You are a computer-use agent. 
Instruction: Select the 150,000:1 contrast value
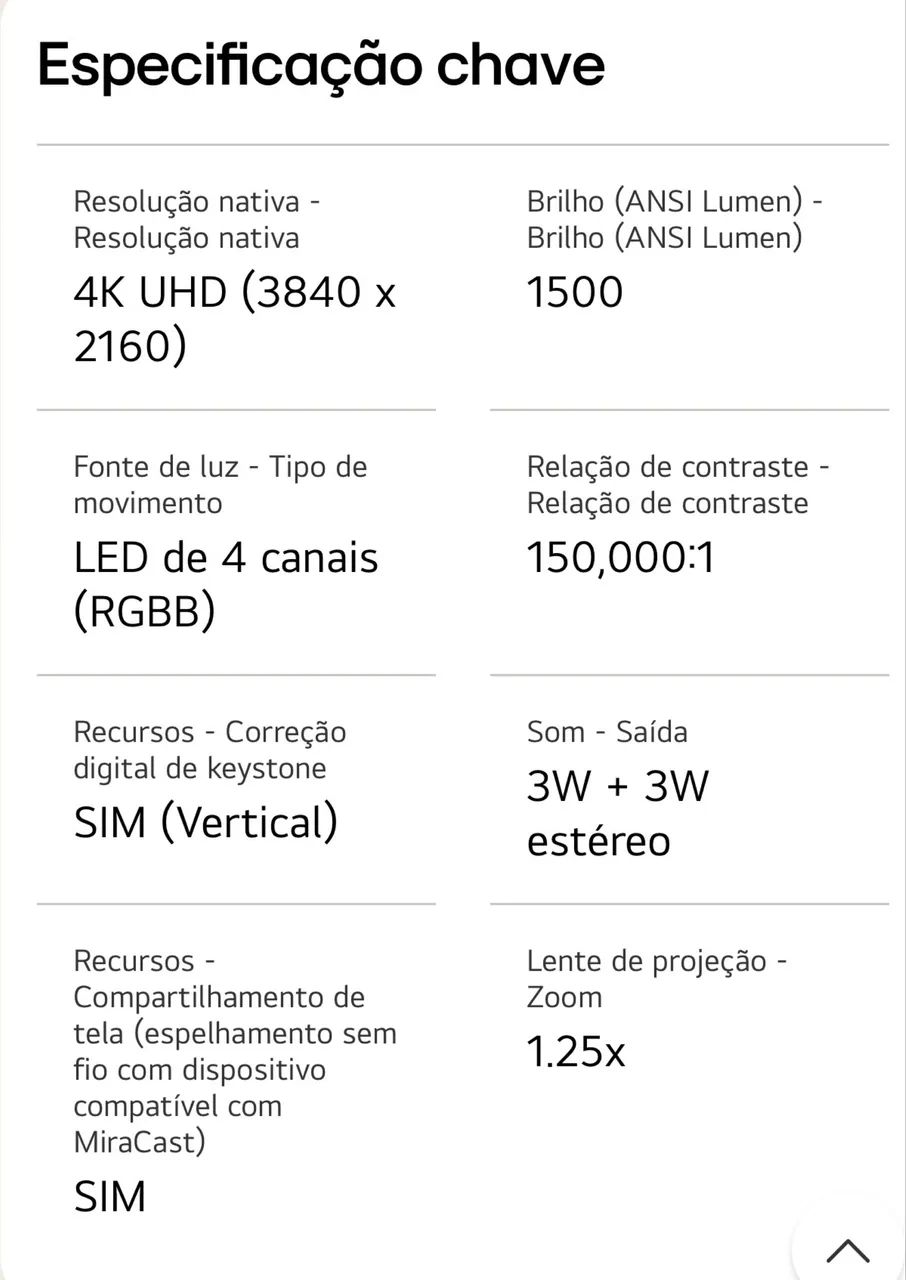[x=620, y=557]
